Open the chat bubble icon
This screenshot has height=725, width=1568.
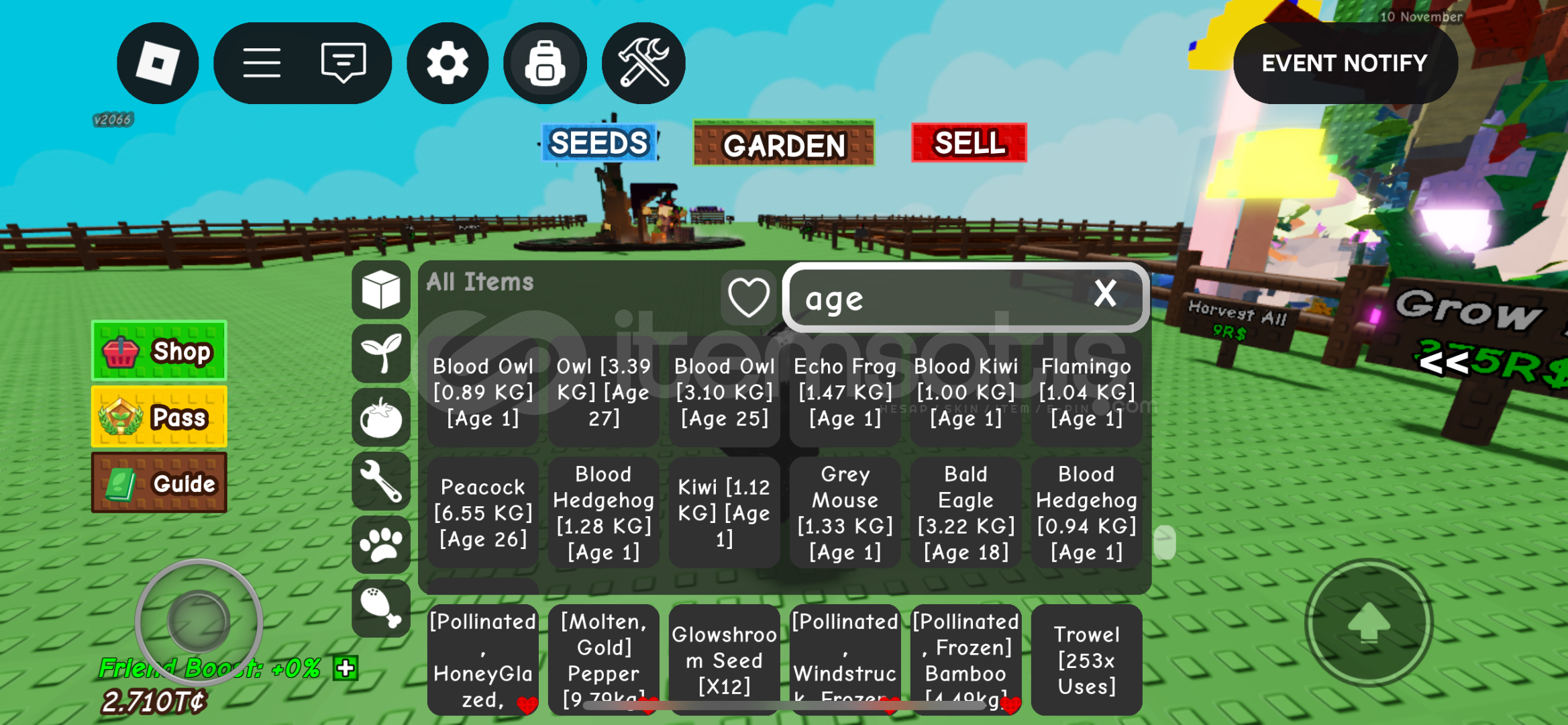point(344,63)
